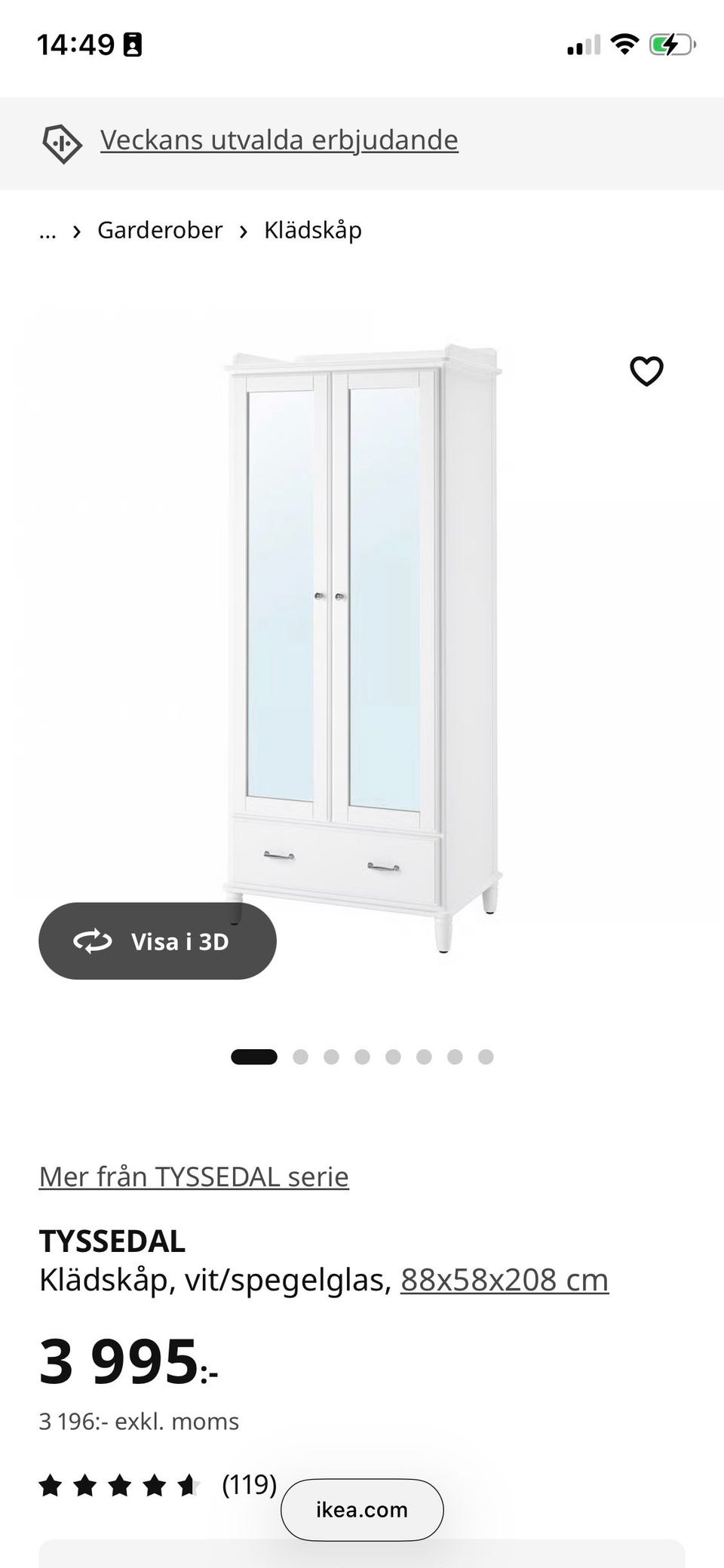
Task: Add TYSSEDAL wardrobe to favorites
Action: click(x=646, y=371)
